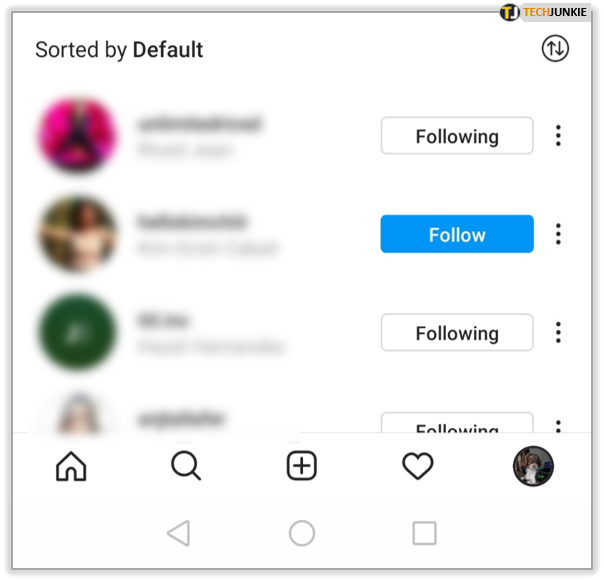
Task: View the profile with the pink avatar
Action: coord(77,136)
